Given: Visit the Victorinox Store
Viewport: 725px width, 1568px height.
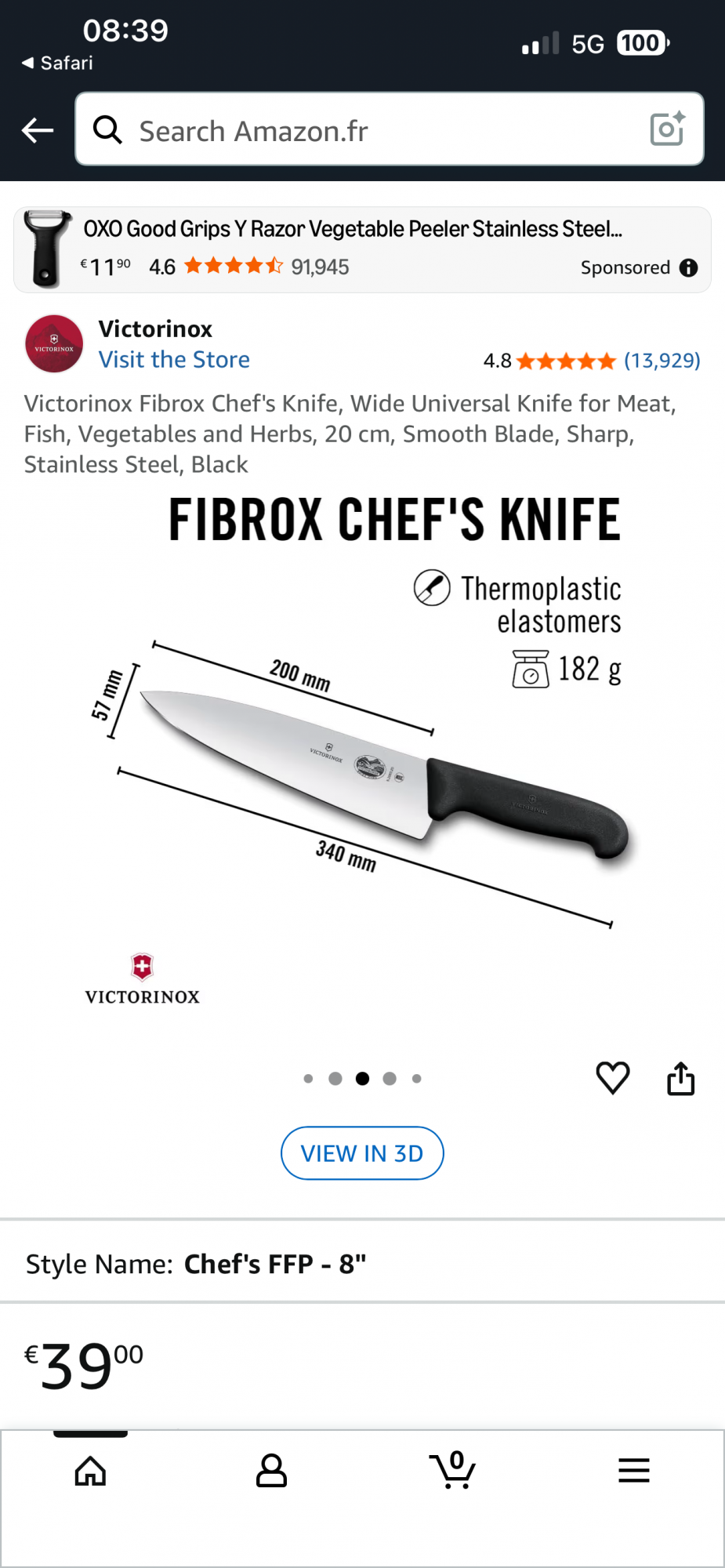Looking at the screenshot, I should pyautogui.click(x=174, y=360).
